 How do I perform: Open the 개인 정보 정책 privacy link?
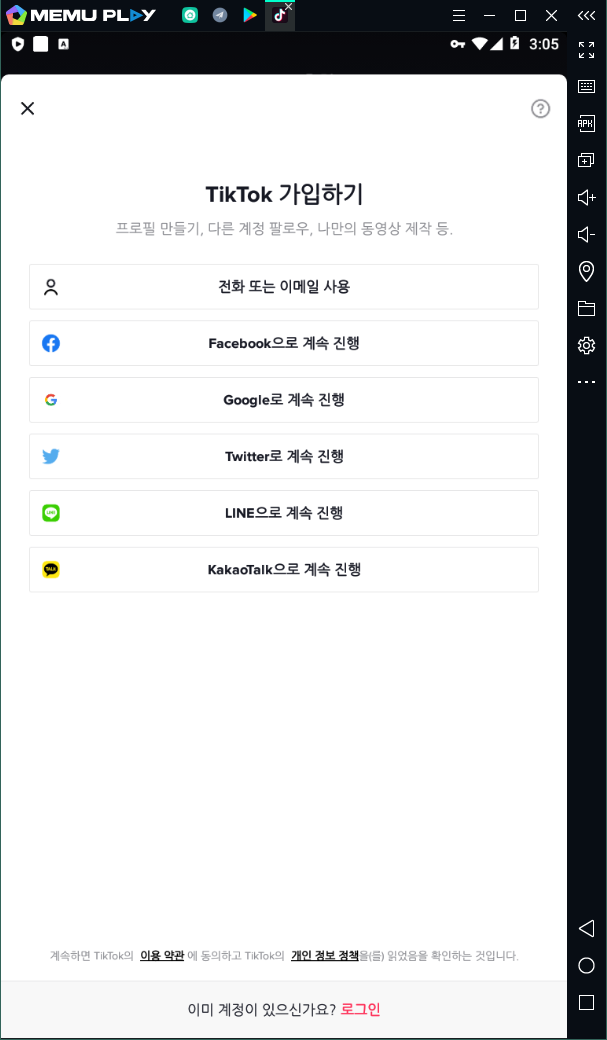(324, 956)
